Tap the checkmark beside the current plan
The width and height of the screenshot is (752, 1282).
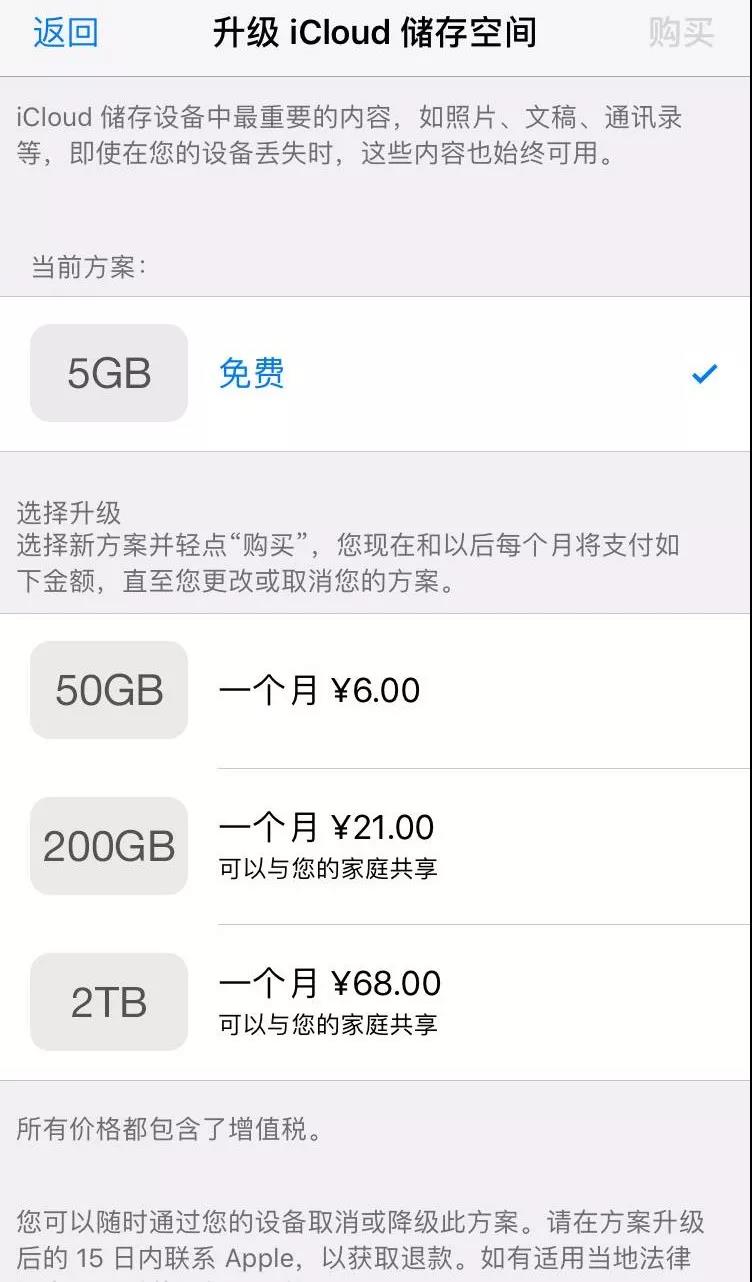(704, 372)
